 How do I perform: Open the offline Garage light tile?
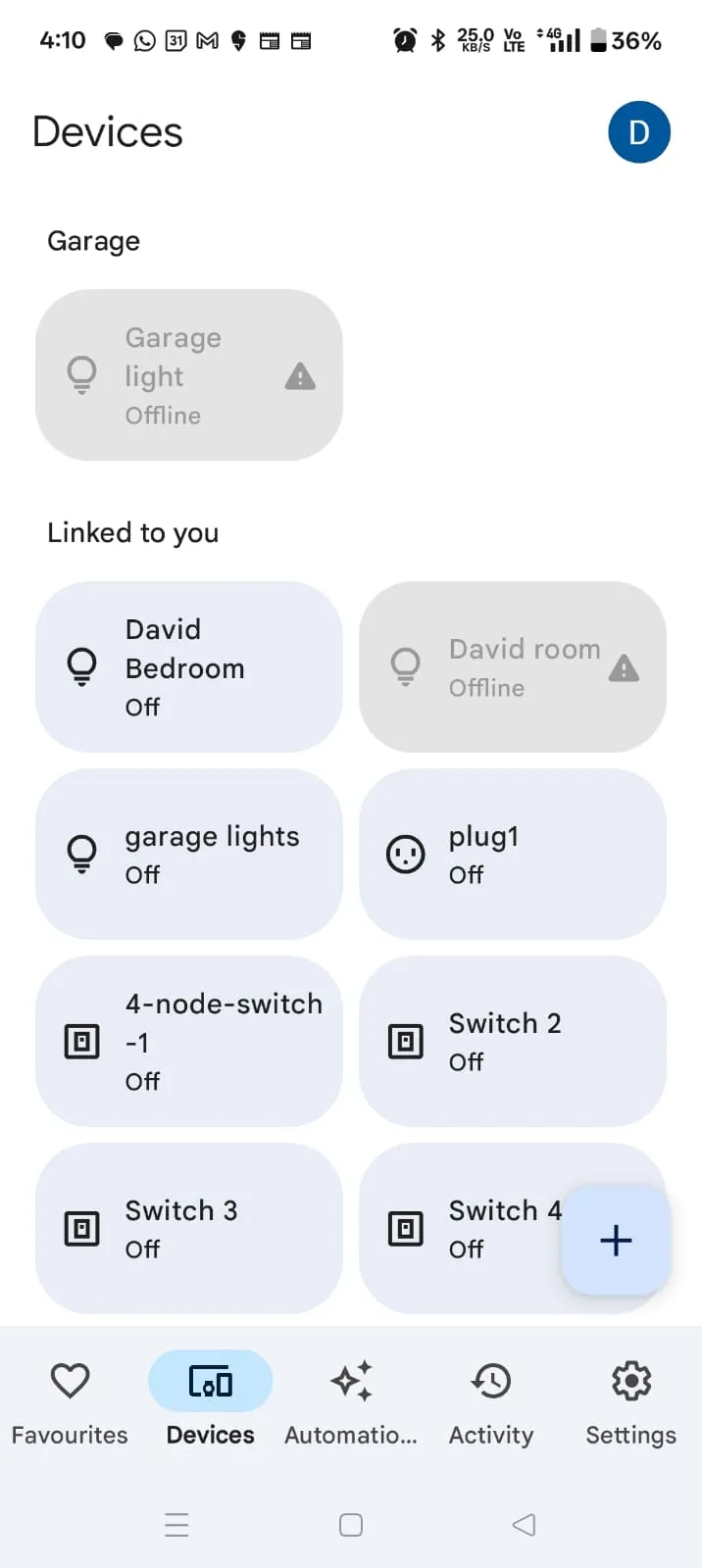click(189, 375)
